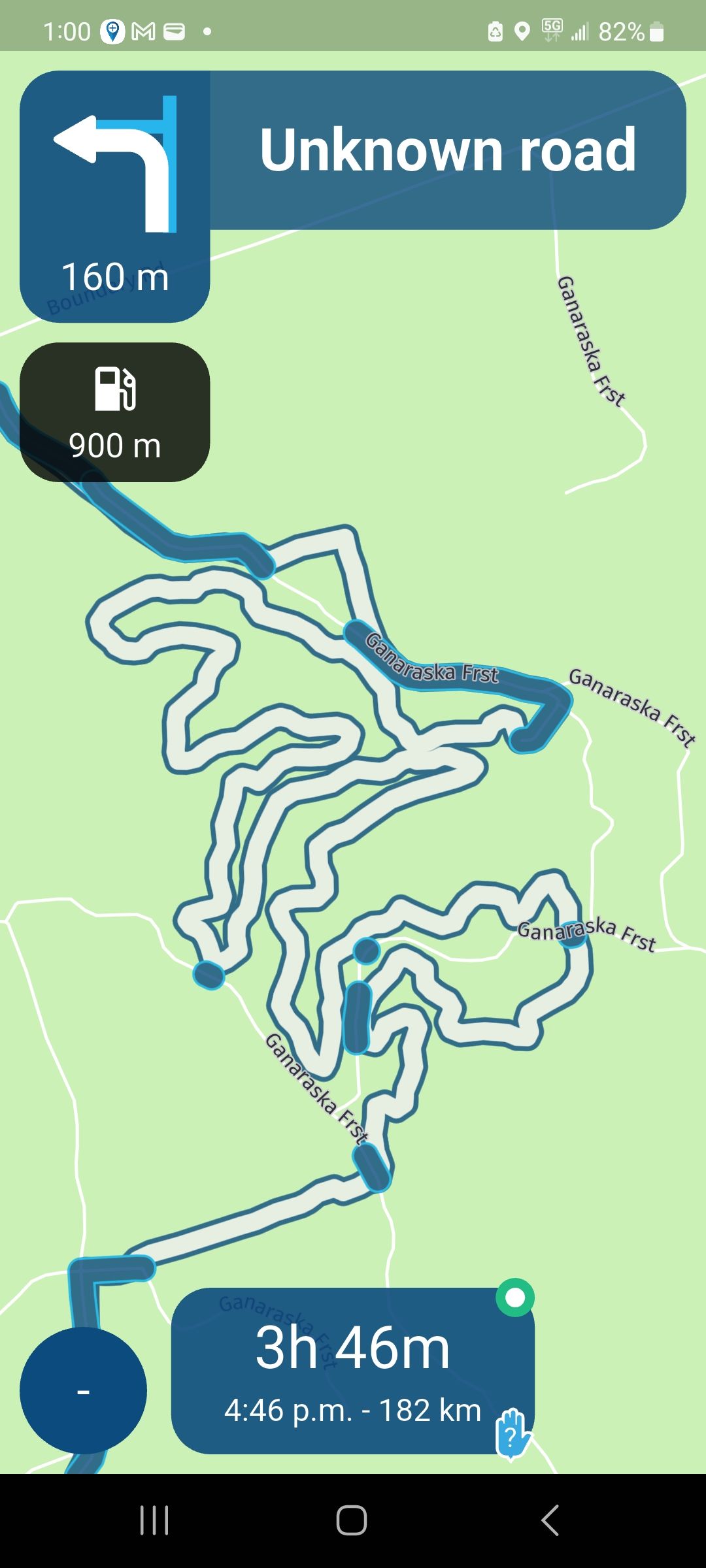The width and height of the screenshot is (706, 1568).
Task: Tap the green dot on the trip panel
Action: [x=515, y=1297]
